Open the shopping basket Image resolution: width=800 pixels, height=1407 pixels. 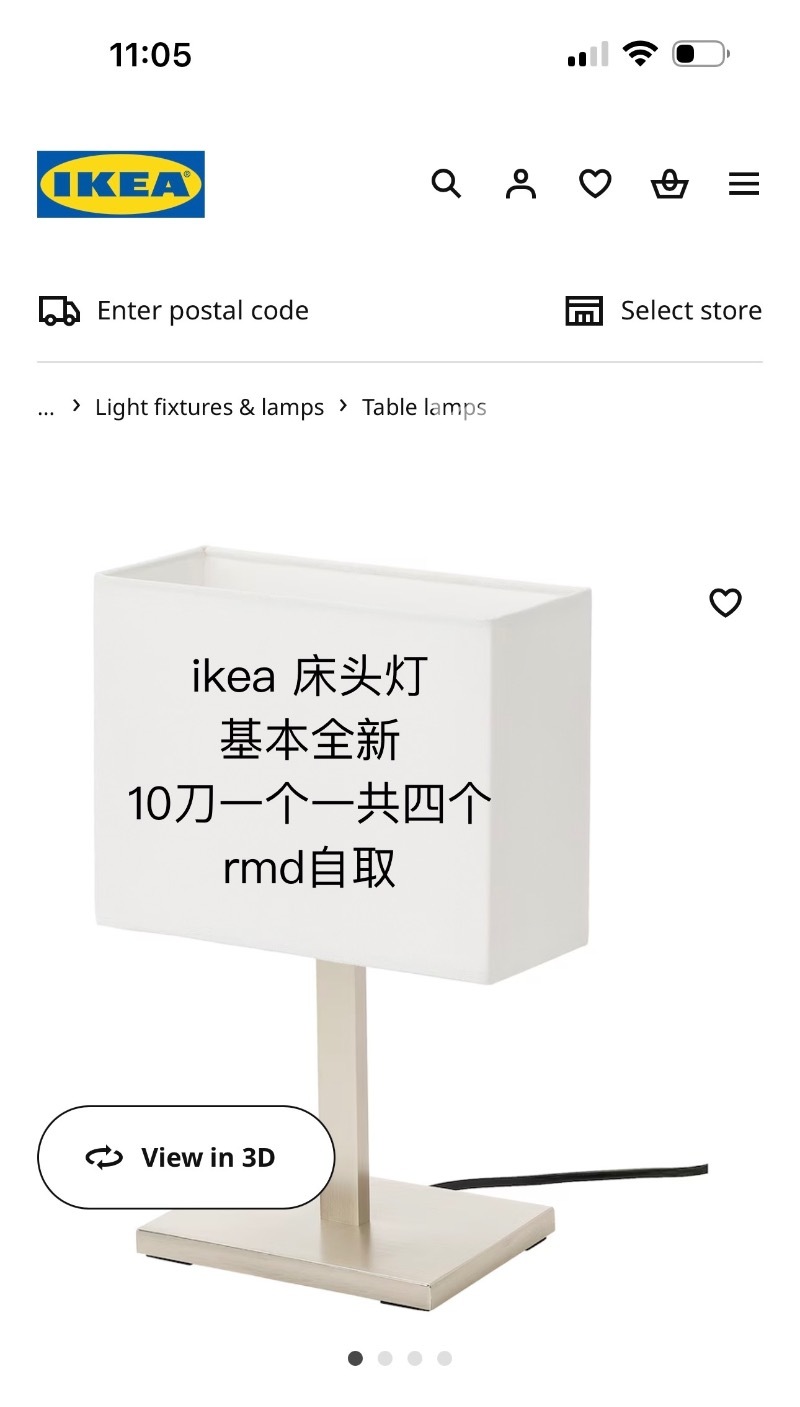click(669, 184)
